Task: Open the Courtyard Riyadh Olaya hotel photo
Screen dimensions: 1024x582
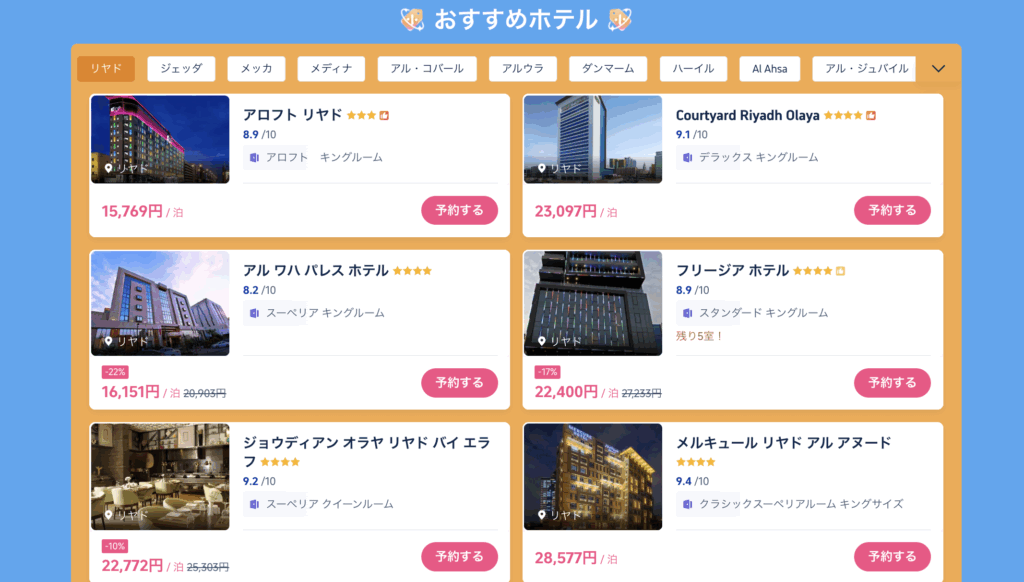Action: click(x=593, y=139)
